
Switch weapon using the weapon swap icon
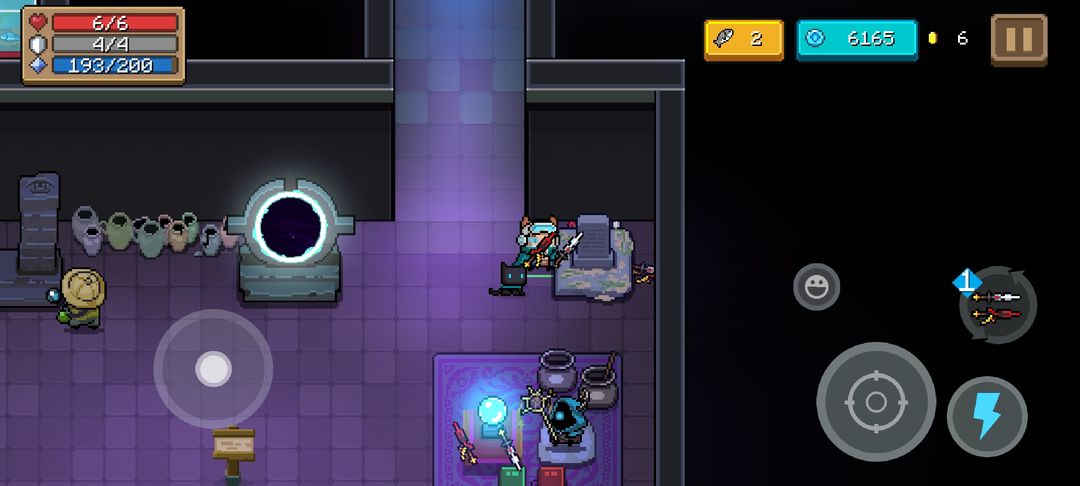point(997,305)
